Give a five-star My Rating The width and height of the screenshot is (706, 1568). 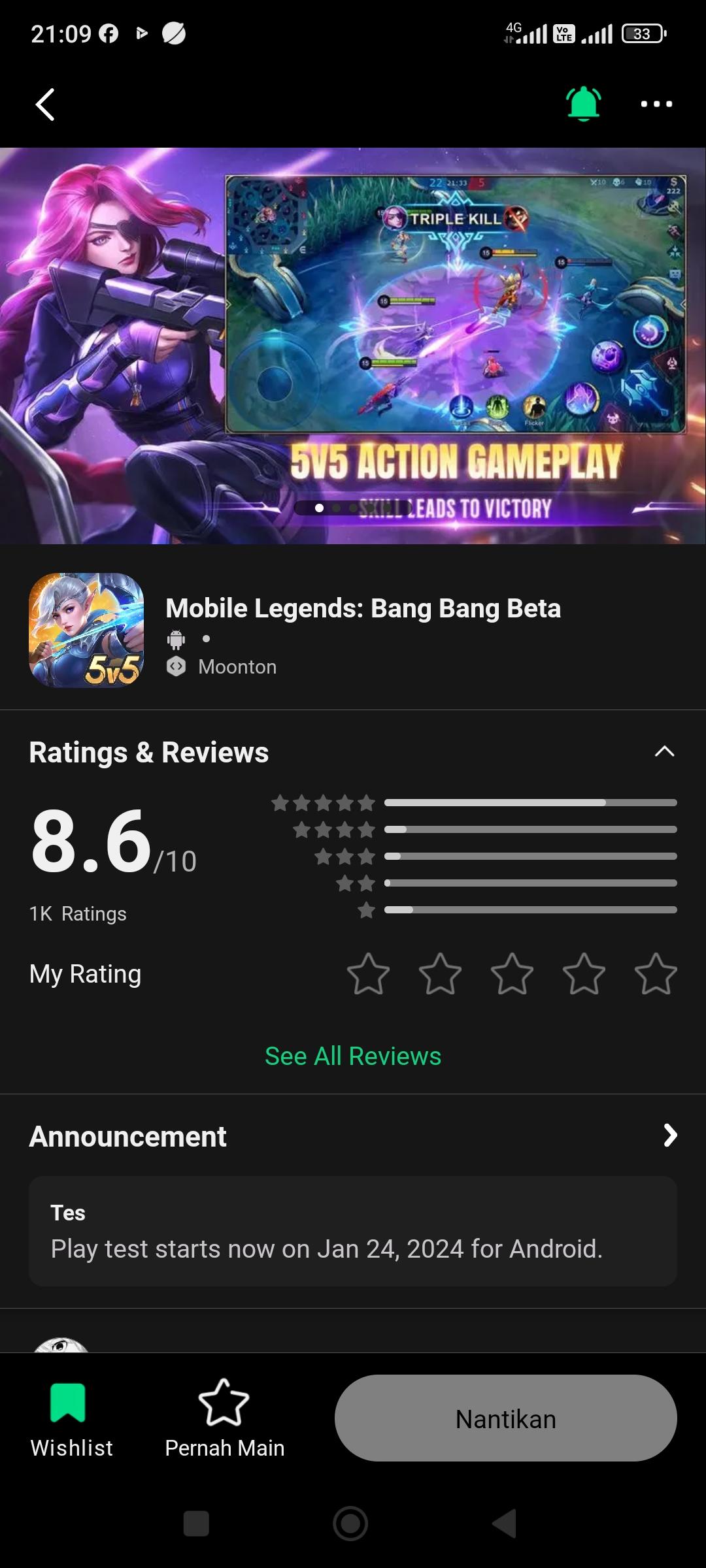pyautogui.click(x=656, y=973)
